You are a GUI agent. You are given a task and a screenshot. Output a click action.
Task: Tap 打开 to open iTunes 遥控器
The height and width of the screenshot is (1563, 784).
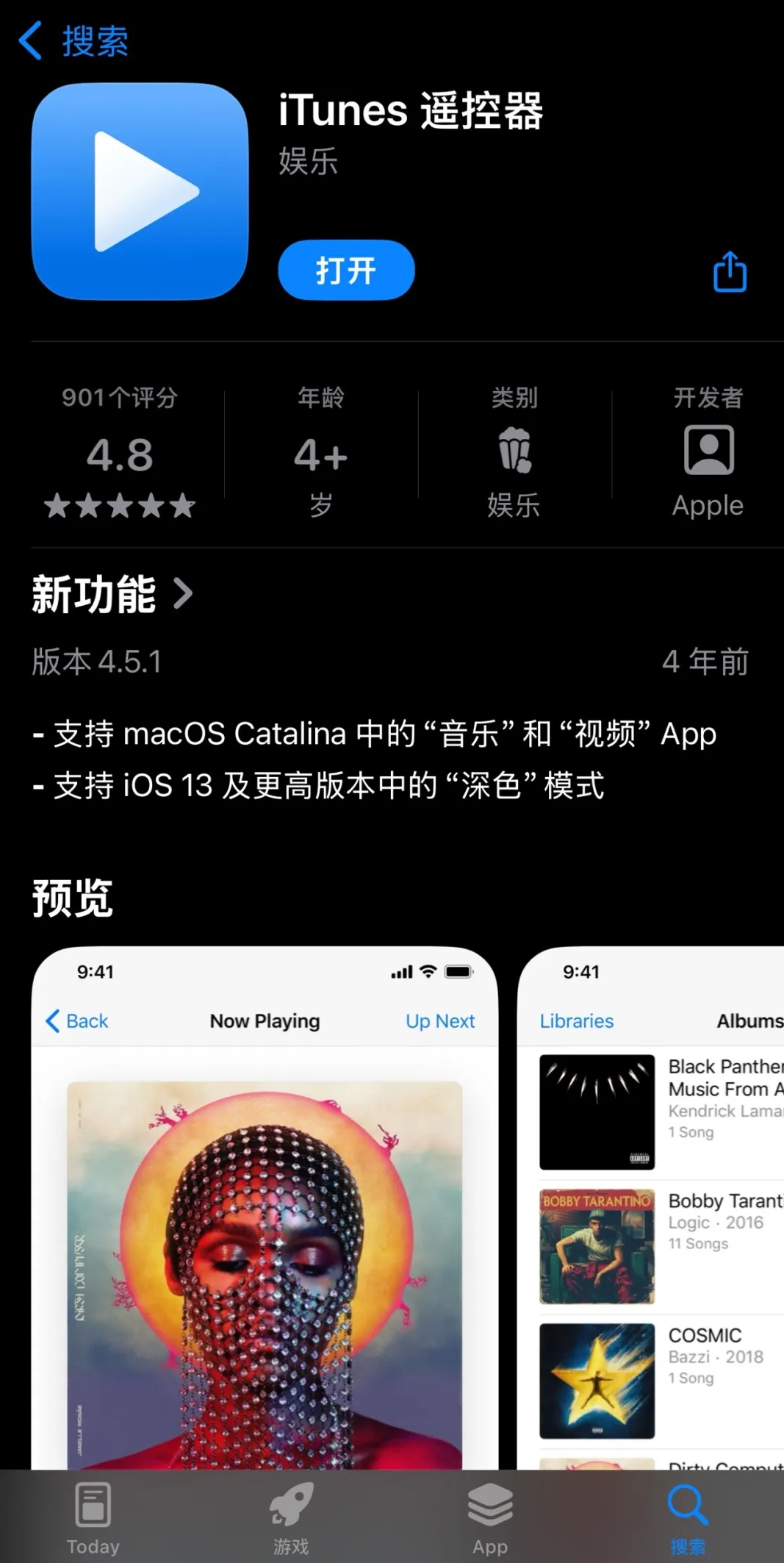(346, 271)
